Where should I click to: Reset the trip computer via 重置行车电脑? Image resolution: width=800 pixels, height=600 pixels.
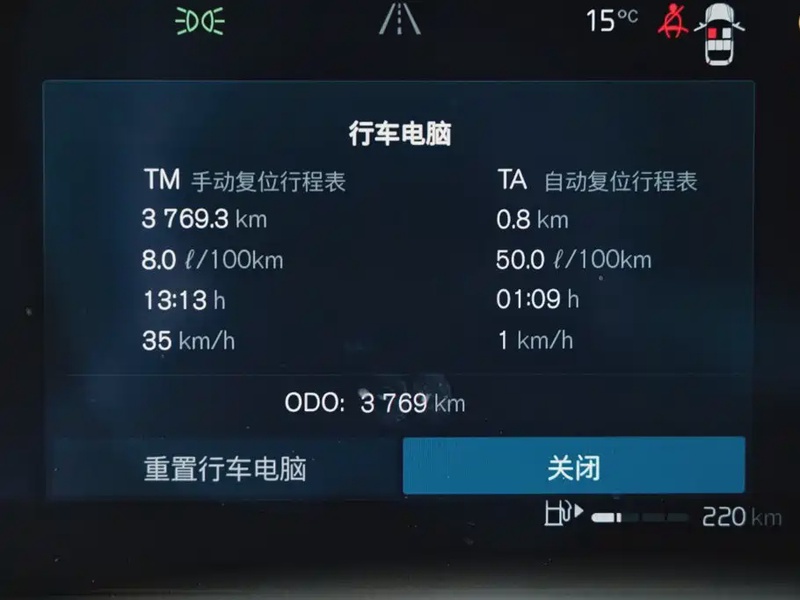[225, 468]
